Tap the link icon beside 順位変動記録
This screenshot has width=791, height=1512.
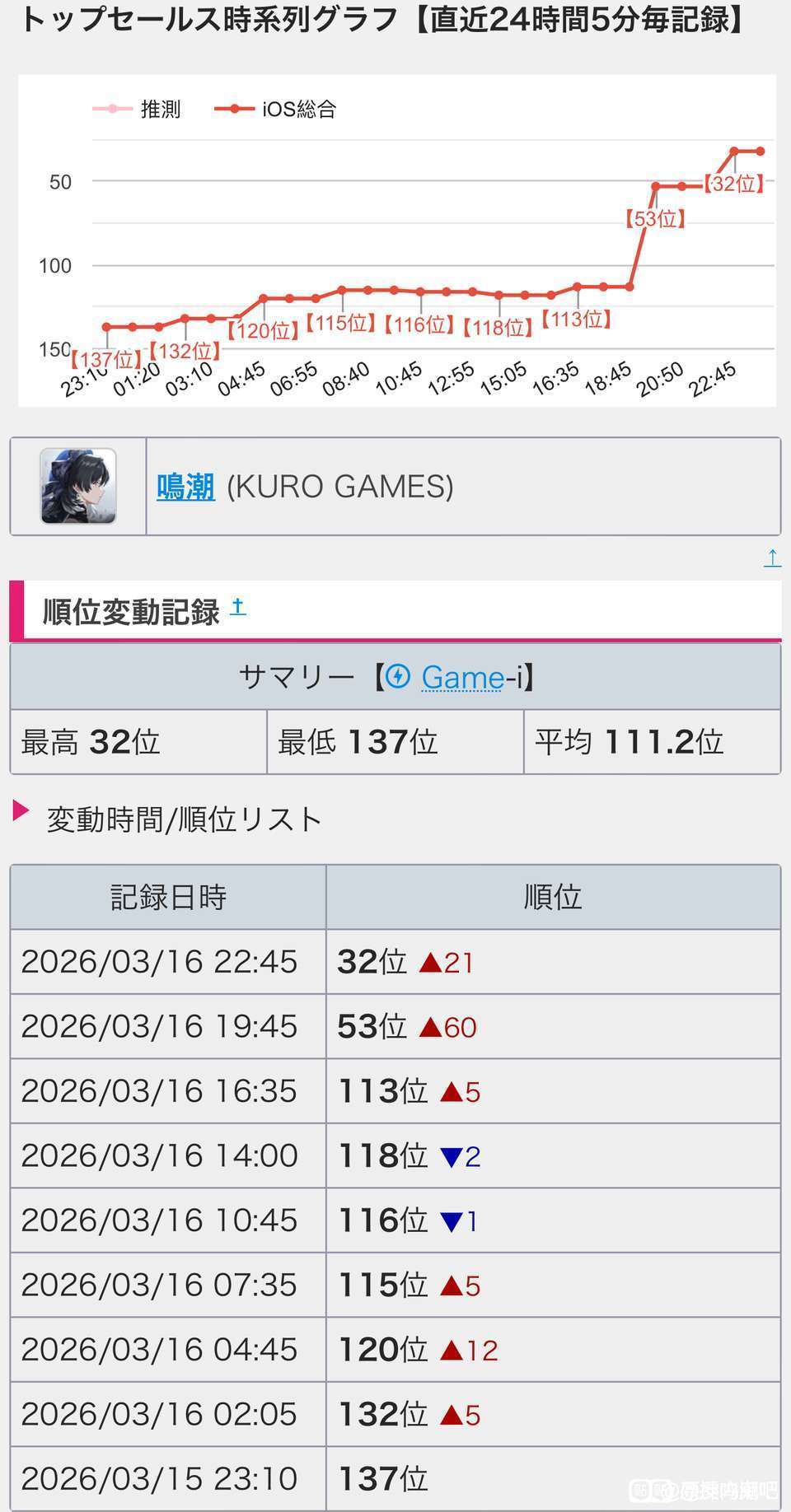(x=238, y=608)
